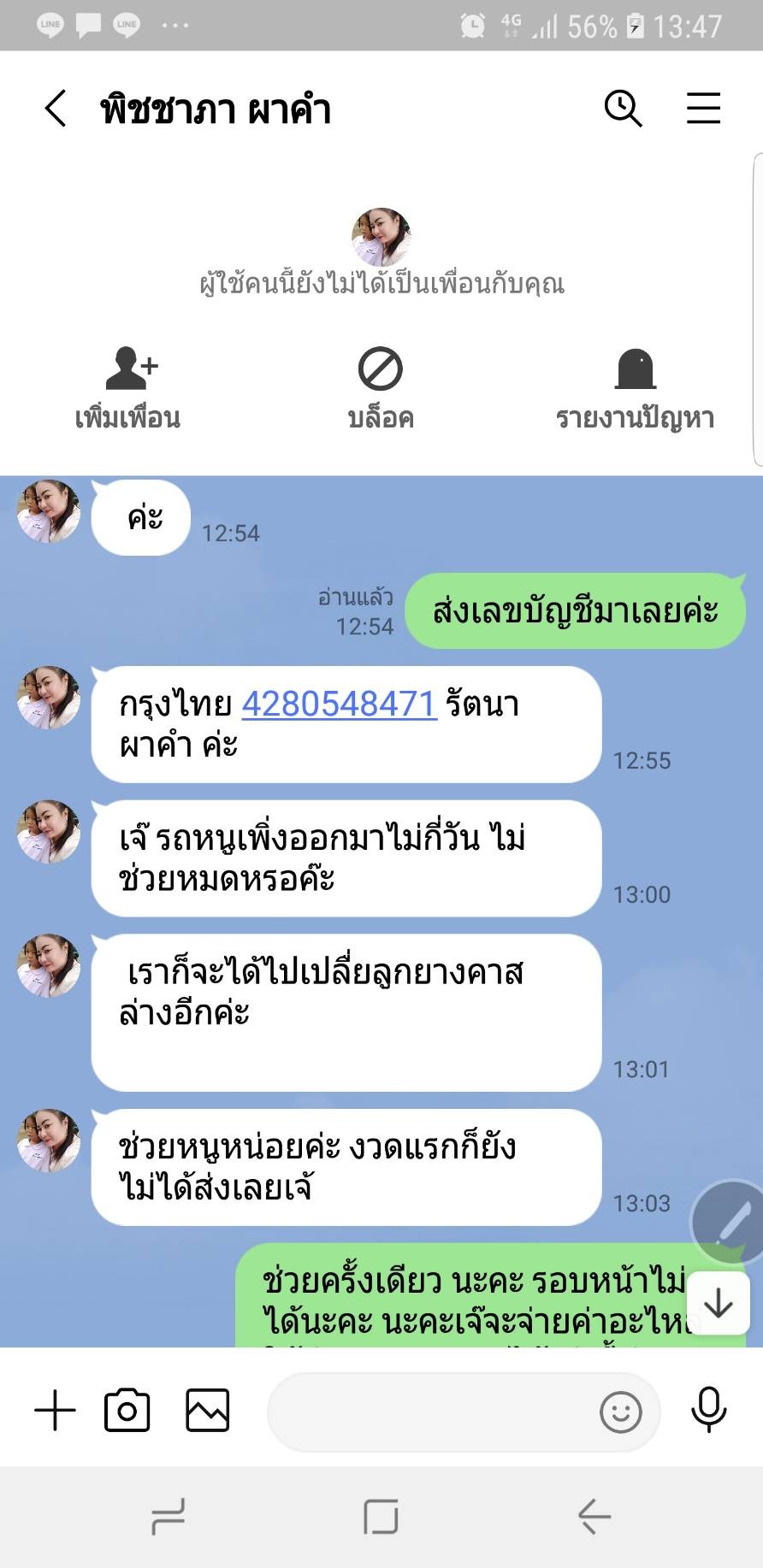Launch the camera from chat bar
The image size is (763, 1568).
(x=127, y=1411)
